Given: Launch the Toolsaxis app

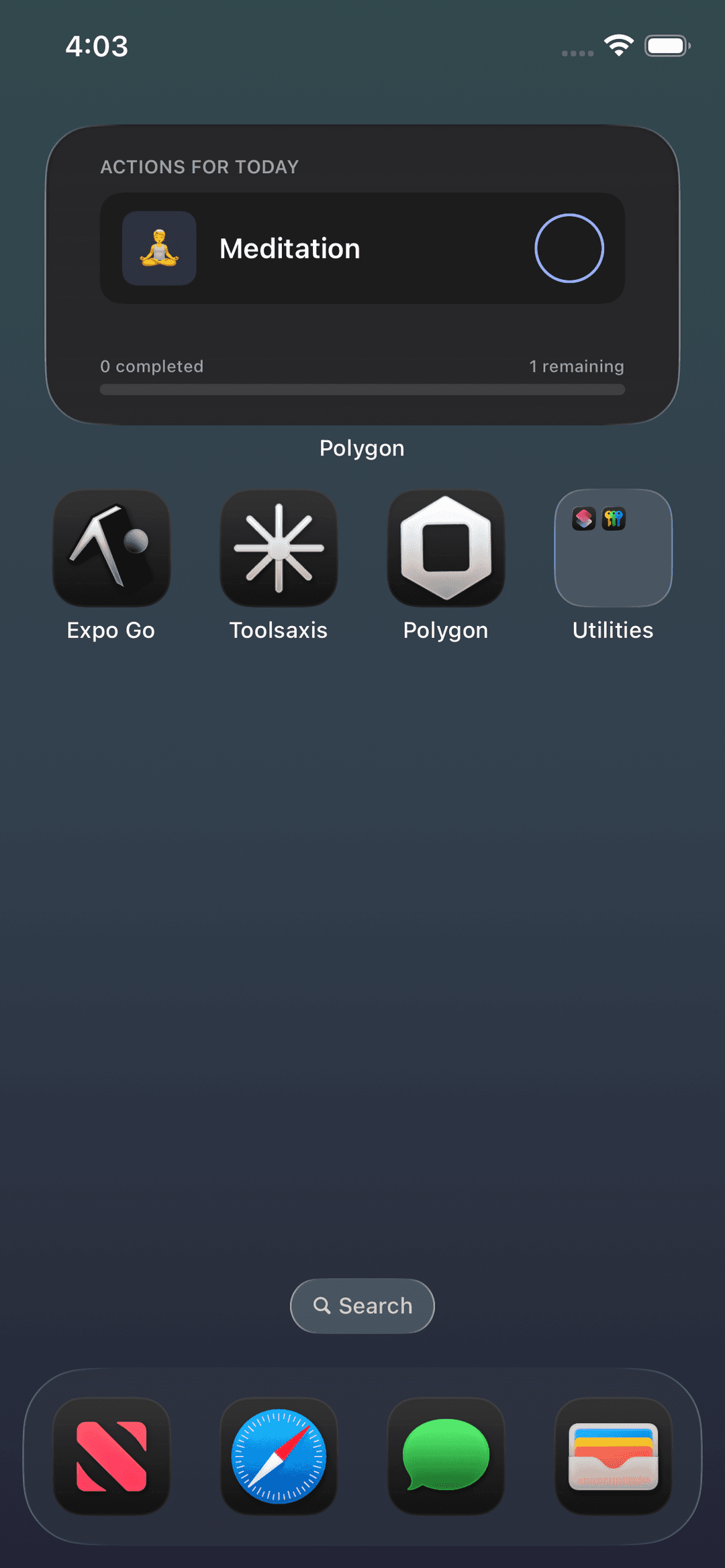Looking at the screenshot, I should (x=278, y=548).
